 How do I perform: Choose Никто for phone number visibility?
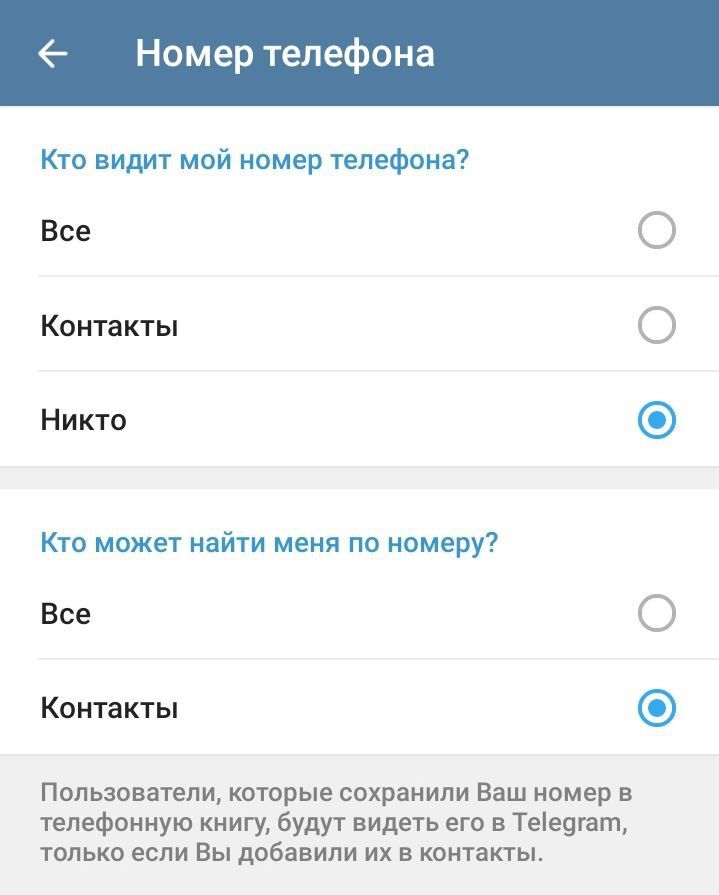coord(656,420)
